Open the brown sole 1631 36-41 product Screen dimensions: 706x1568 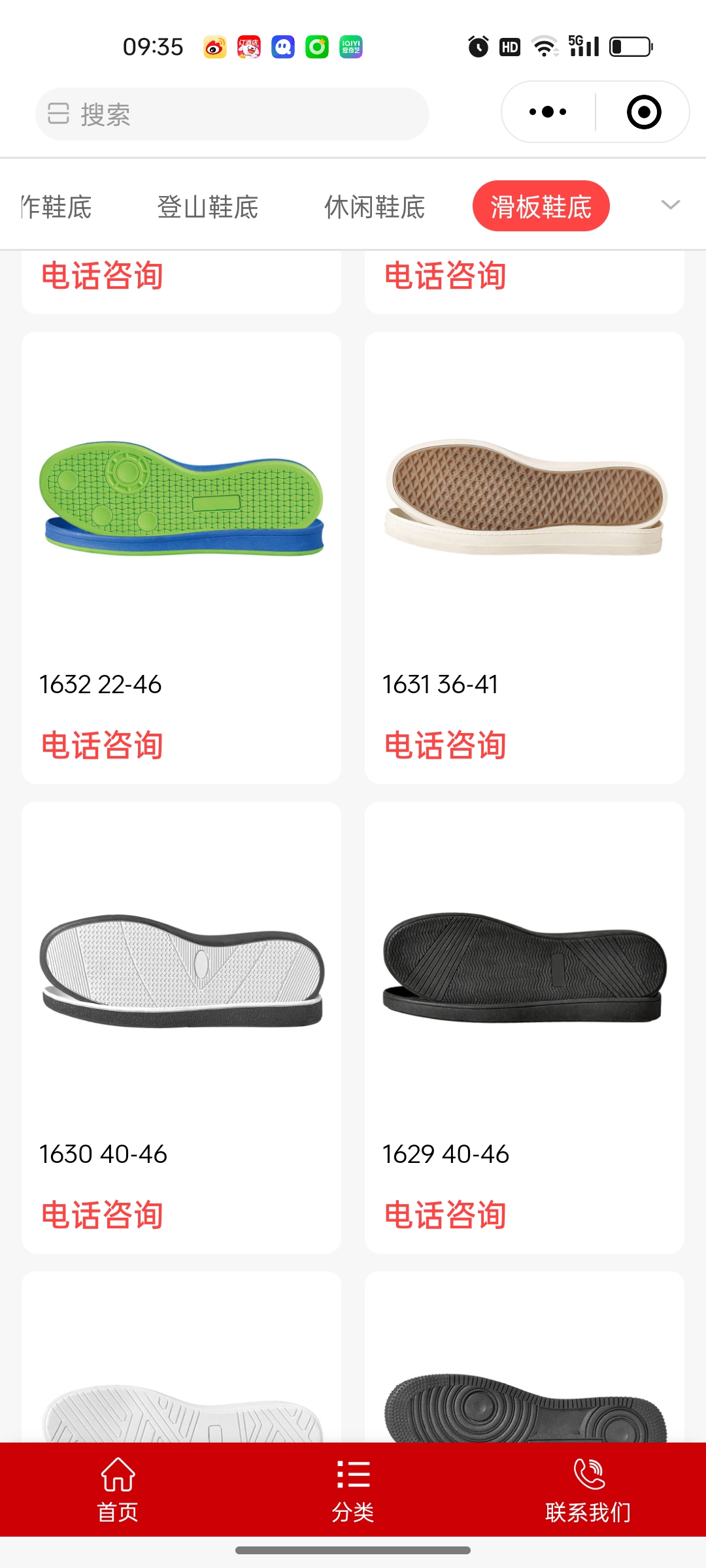[524, 498]
